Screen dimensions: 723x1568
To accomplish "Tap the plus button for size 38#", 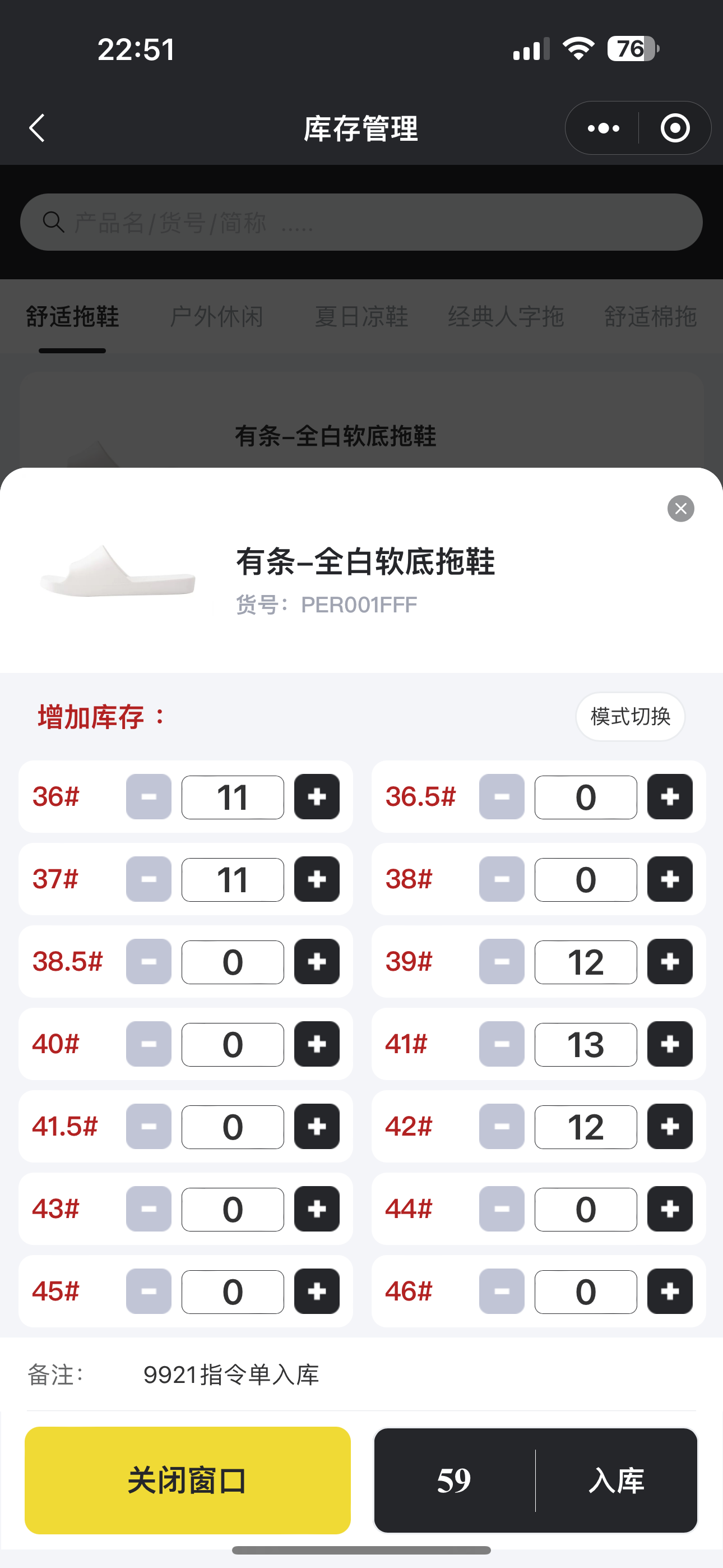I will [669, 879].
